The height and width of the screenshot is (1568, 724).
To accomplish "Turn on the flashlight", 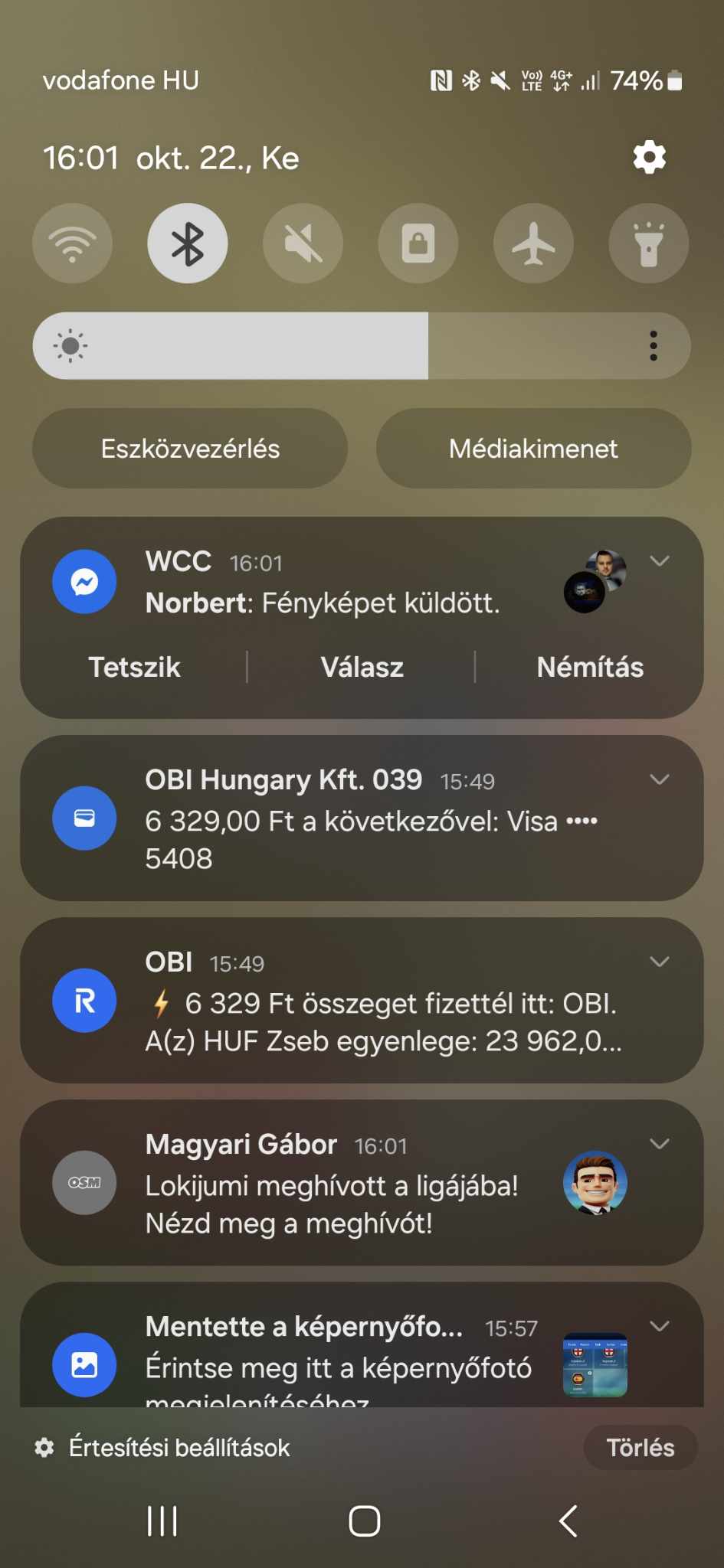I will click(x=648, y=243).
